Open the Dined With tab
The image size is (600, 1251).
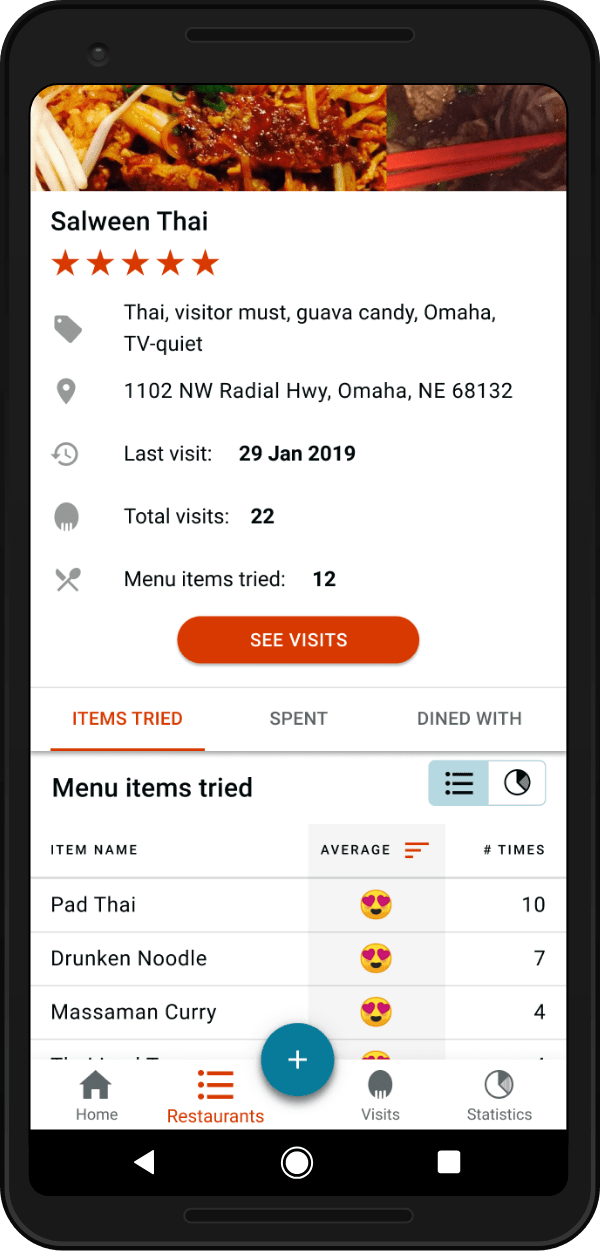coord(469,718)
